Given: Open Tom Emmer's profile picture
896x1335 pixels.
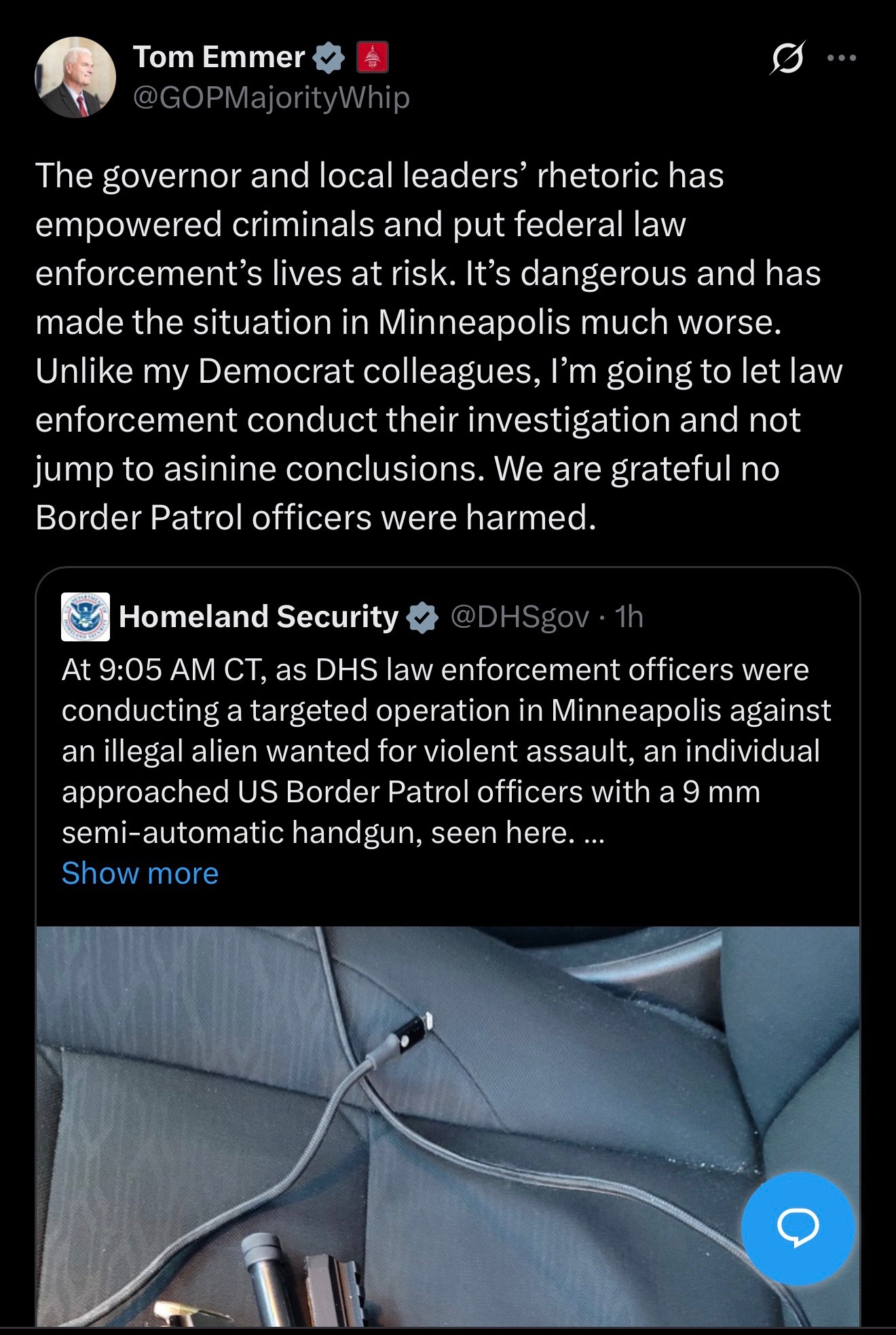Looking at the screenshot, I should pyautogui.click(x=75, y=77).
